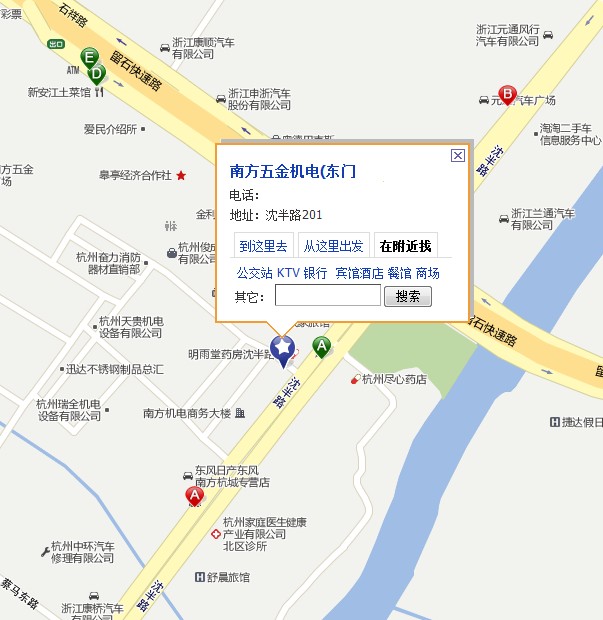Find nearby KTV venues
The image size is (603, 620).
coord(288,273)
